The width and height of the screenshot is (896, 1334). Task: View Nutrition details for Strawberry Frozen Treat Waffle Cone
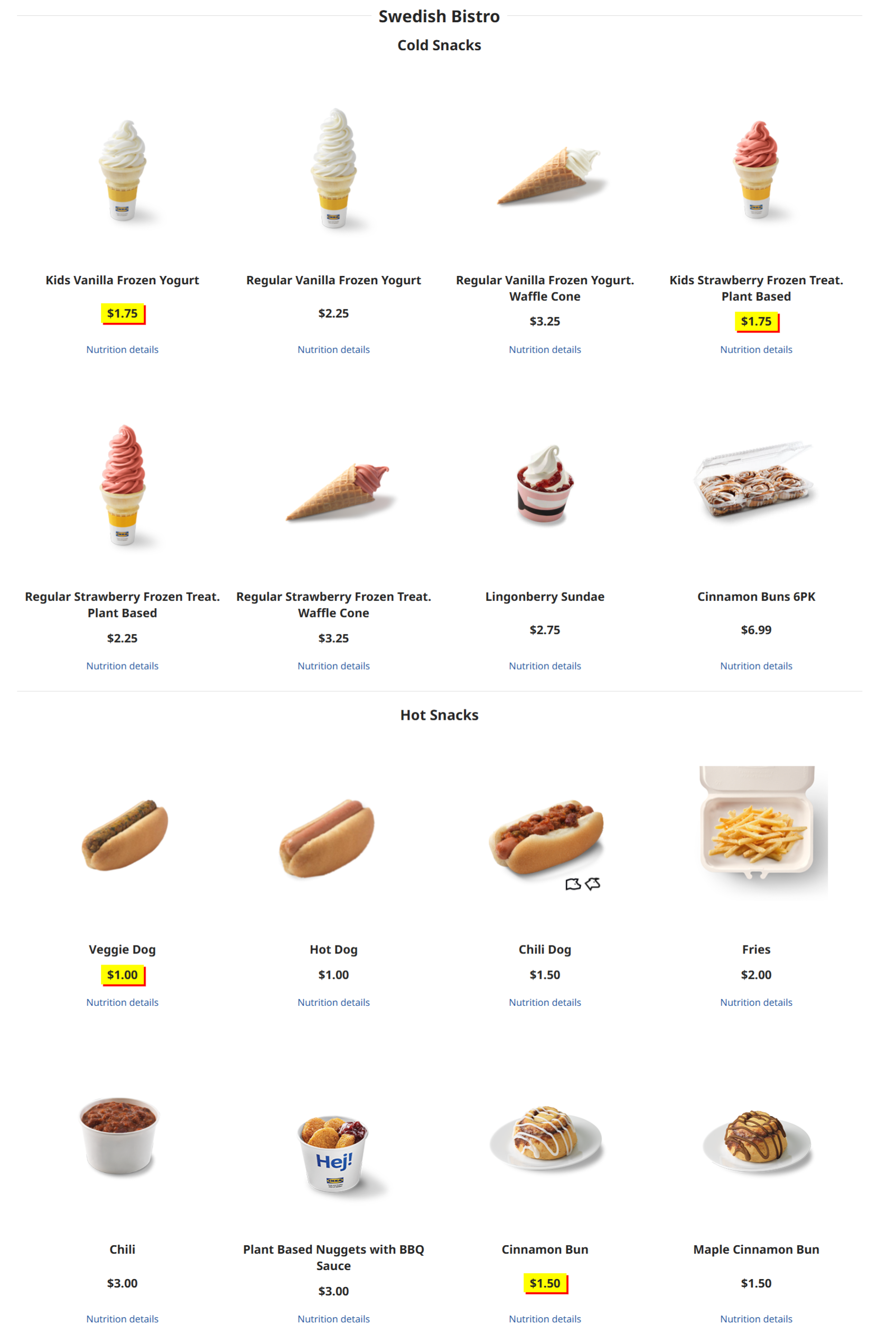pos(334,666)
